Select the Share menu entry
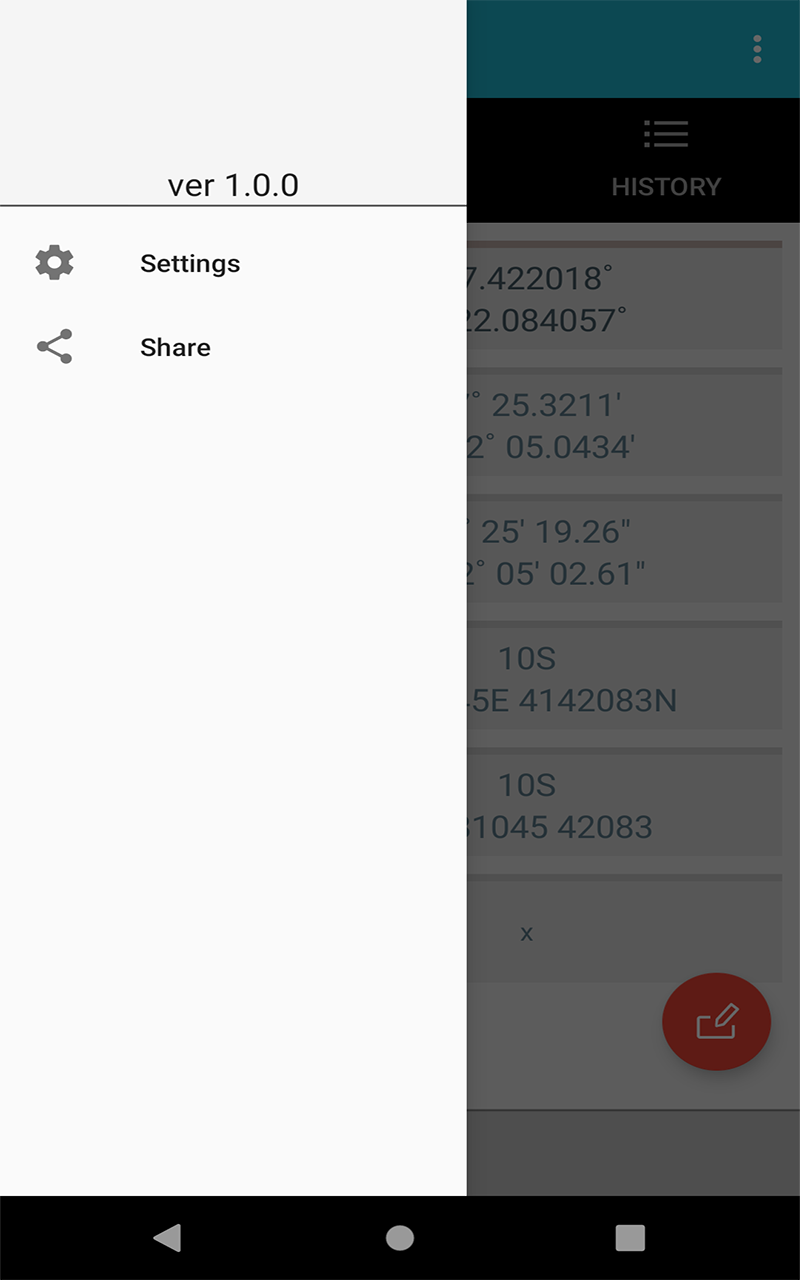Viewport: 800px width, 1280px height. click(x=175, y=347)
